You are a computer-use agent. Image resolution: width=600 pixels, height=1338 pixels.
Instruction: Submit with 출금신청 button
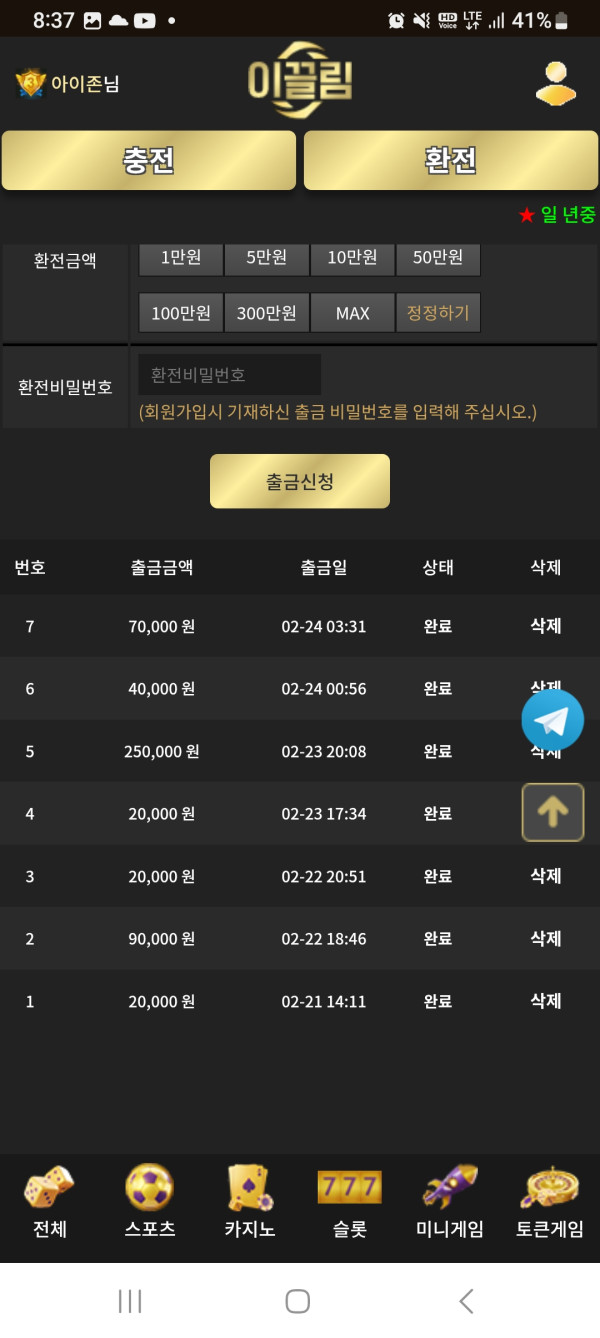(299, 481)
